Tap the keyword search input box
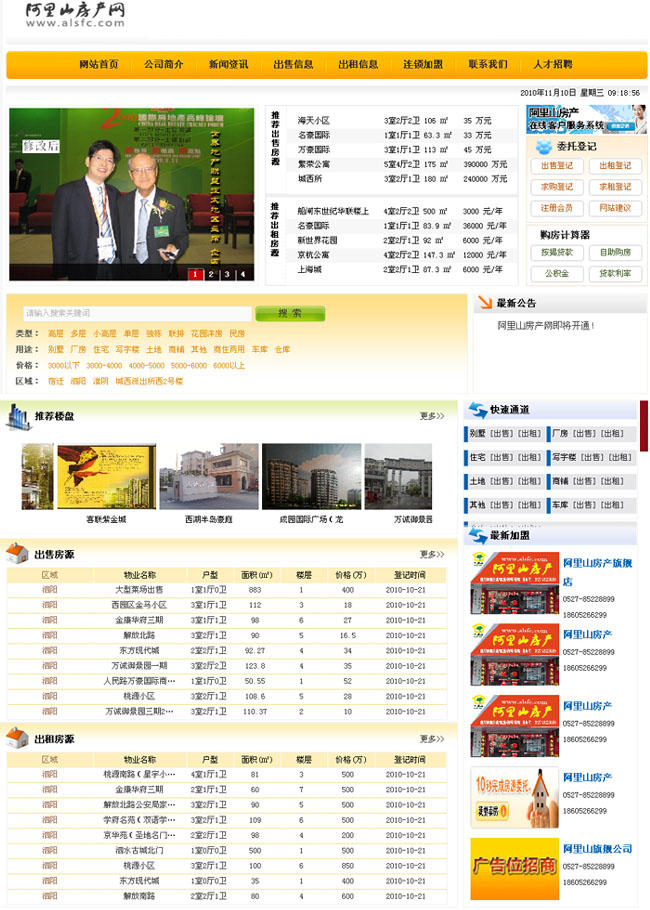 coord(136,314)
